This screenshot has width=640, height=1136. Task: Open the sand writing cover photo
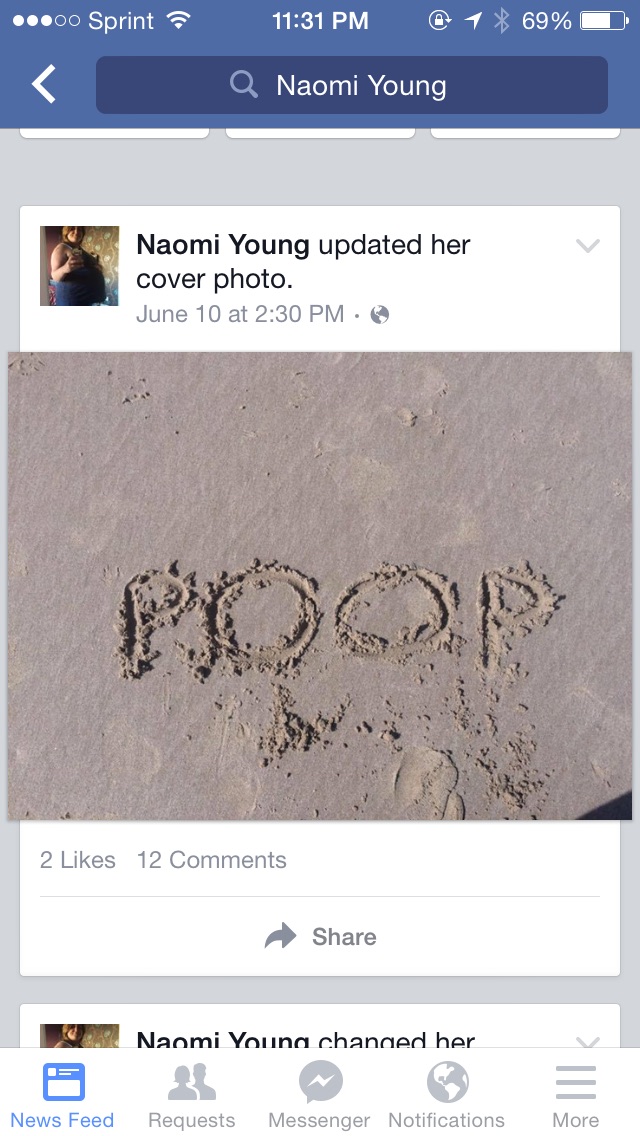[320, 585]
